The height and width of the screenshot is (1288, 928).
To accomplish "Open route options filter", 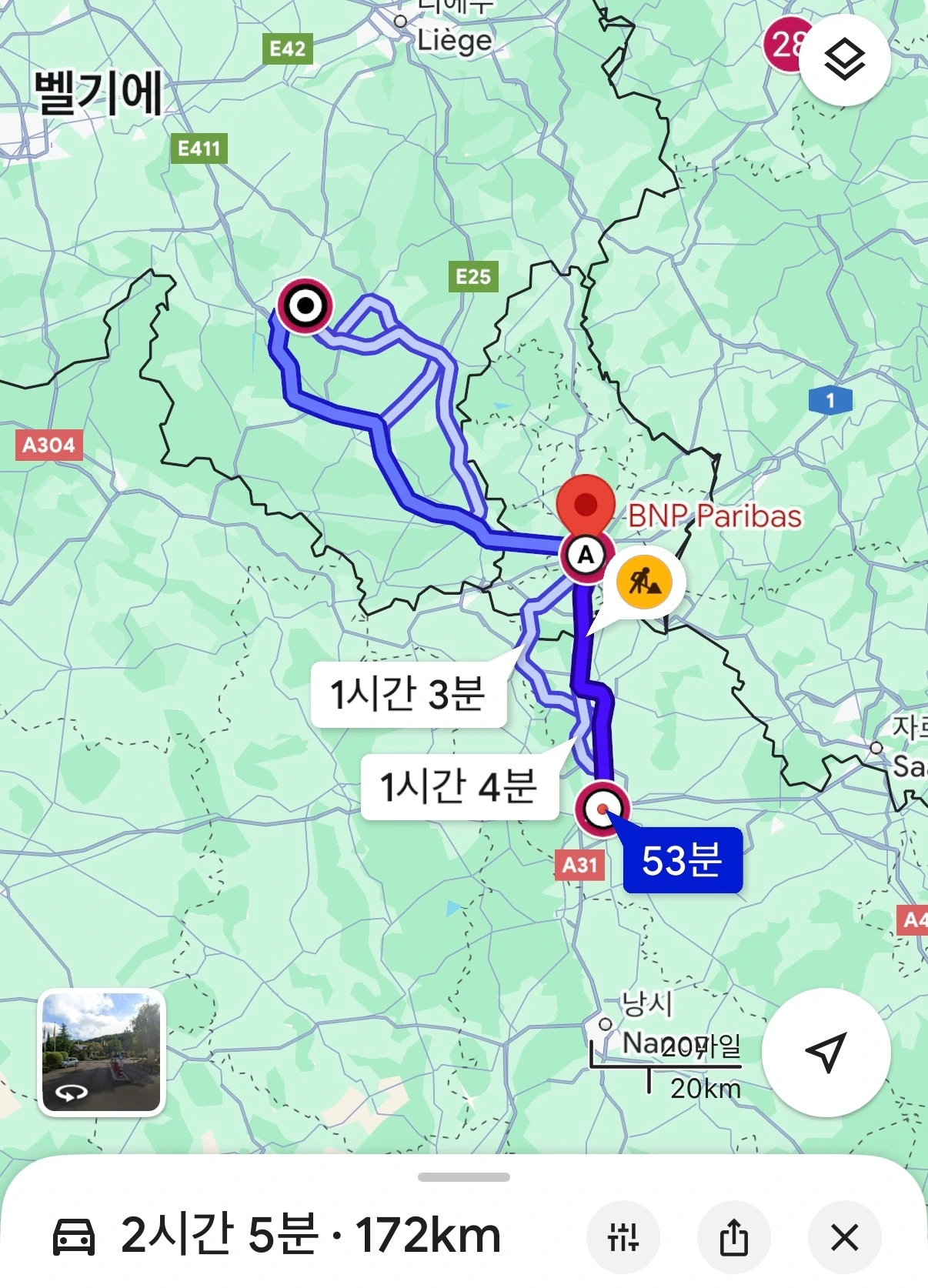I will click(x=623, y=1238).
